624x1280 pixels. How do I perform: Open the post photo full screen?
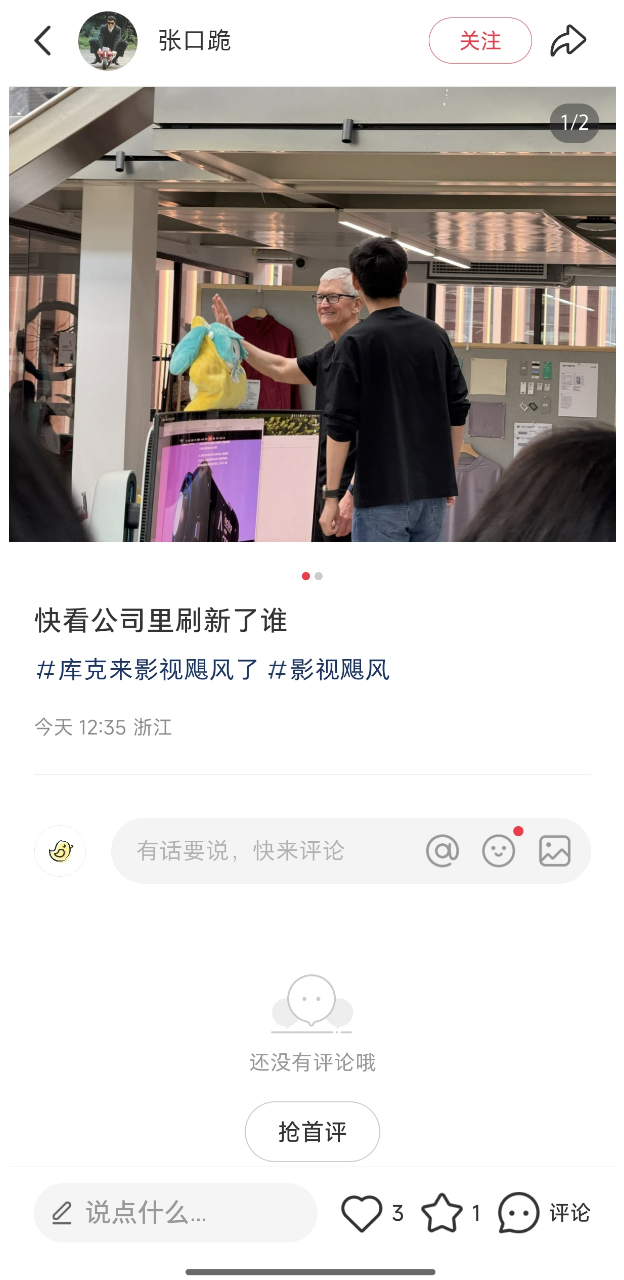coord(312,314)
